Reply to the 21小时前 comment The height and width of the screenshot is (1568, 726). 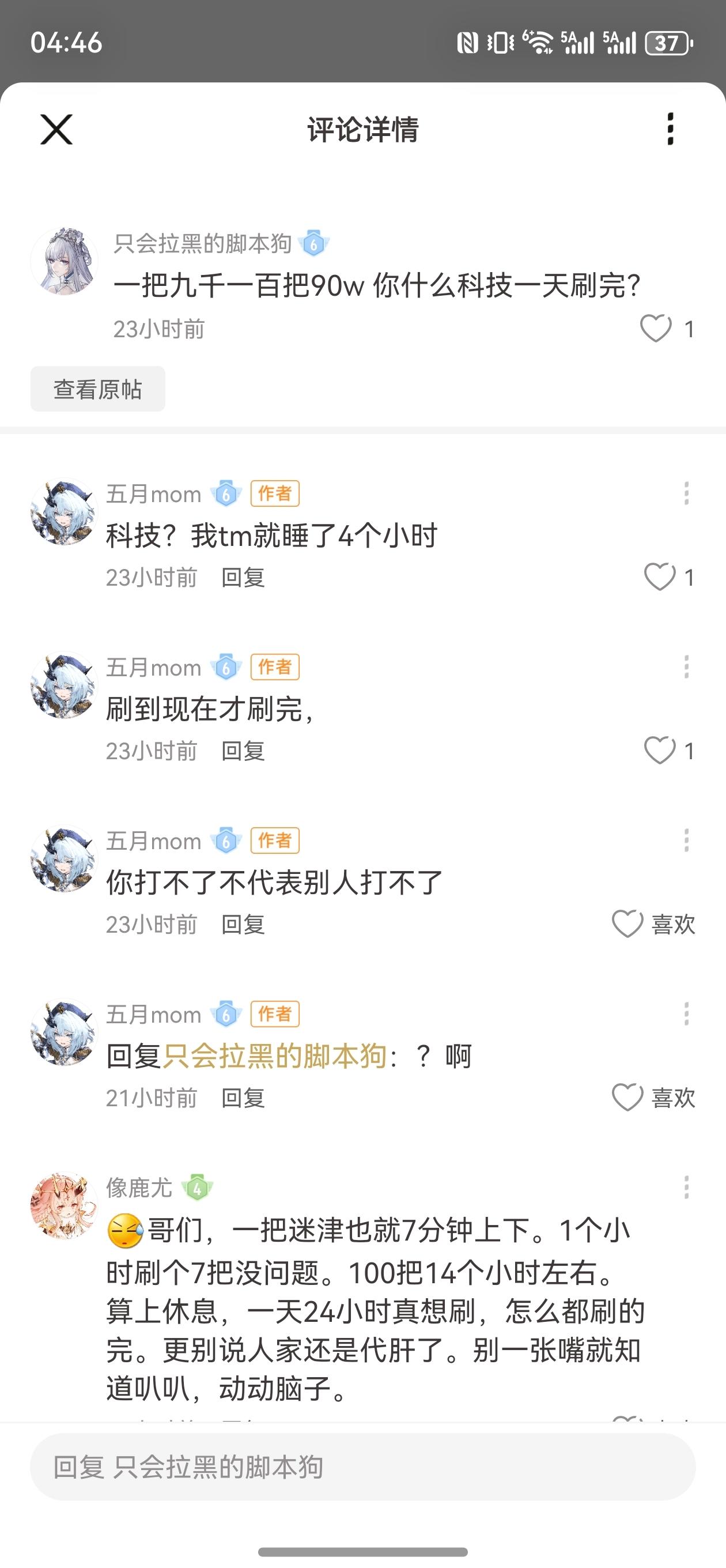[x=243, y=1098]
